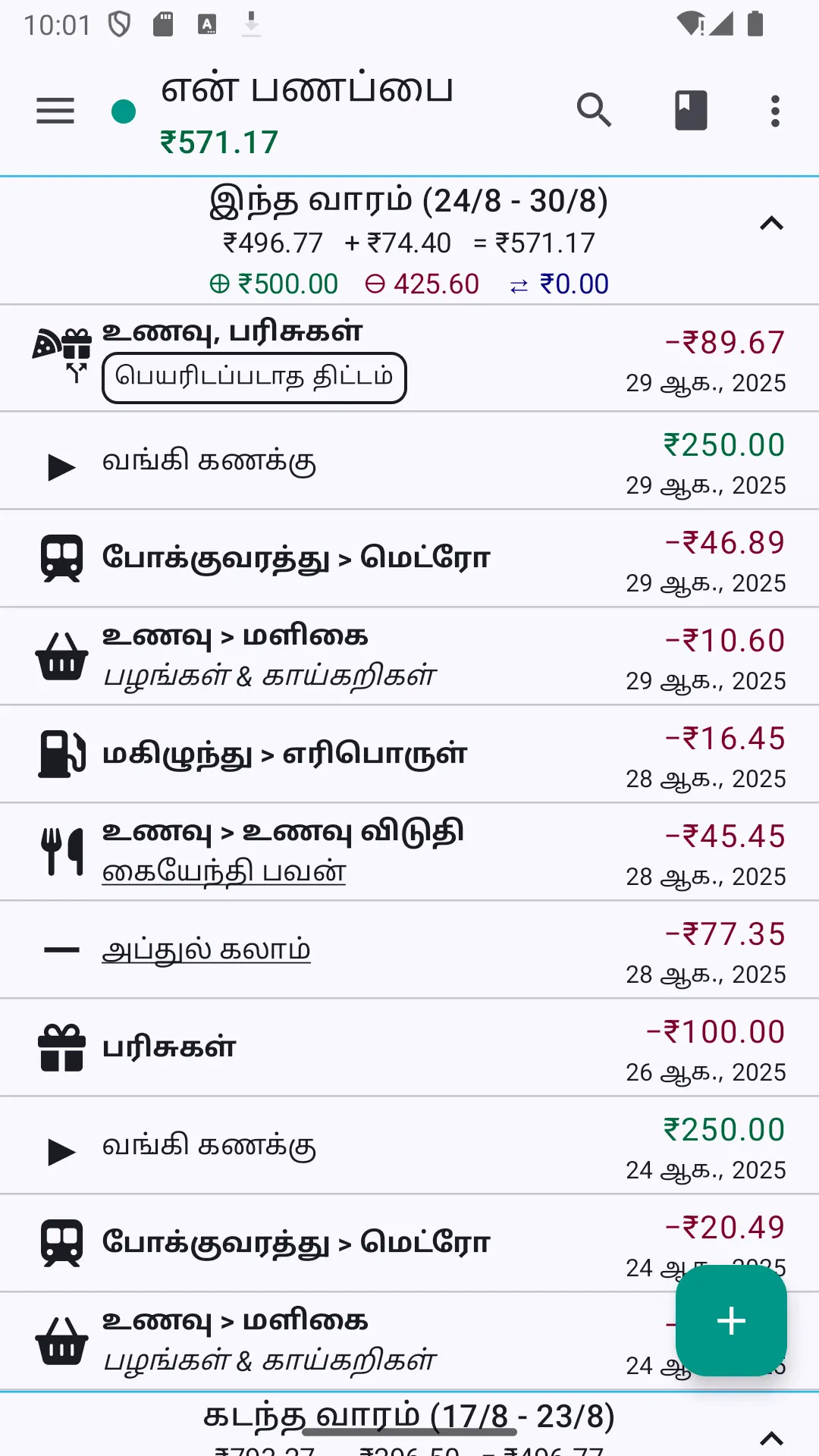Open மகிழுந்து > எரிபொருள் transaction

[409, 755]
